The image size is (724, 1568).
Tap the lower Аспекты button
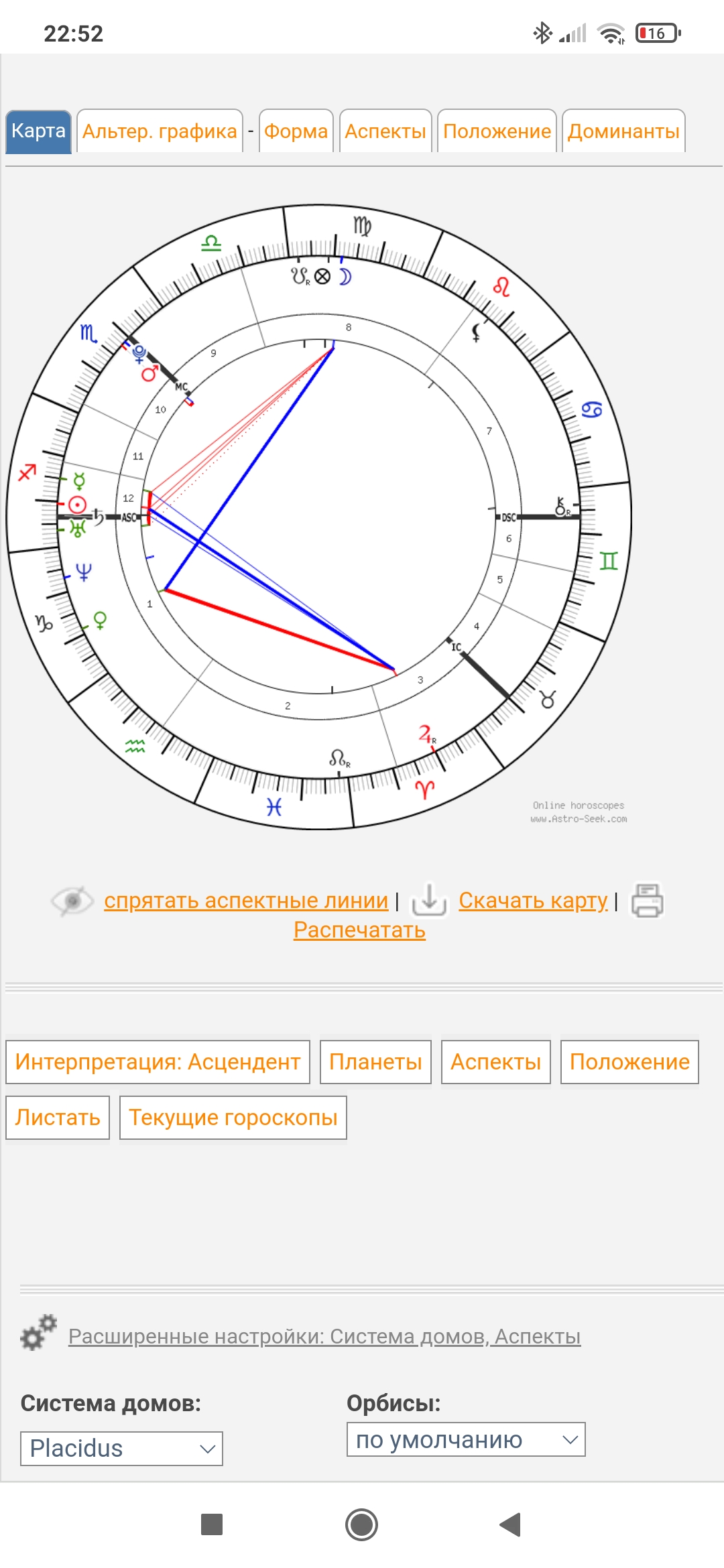click(495, 1062)
